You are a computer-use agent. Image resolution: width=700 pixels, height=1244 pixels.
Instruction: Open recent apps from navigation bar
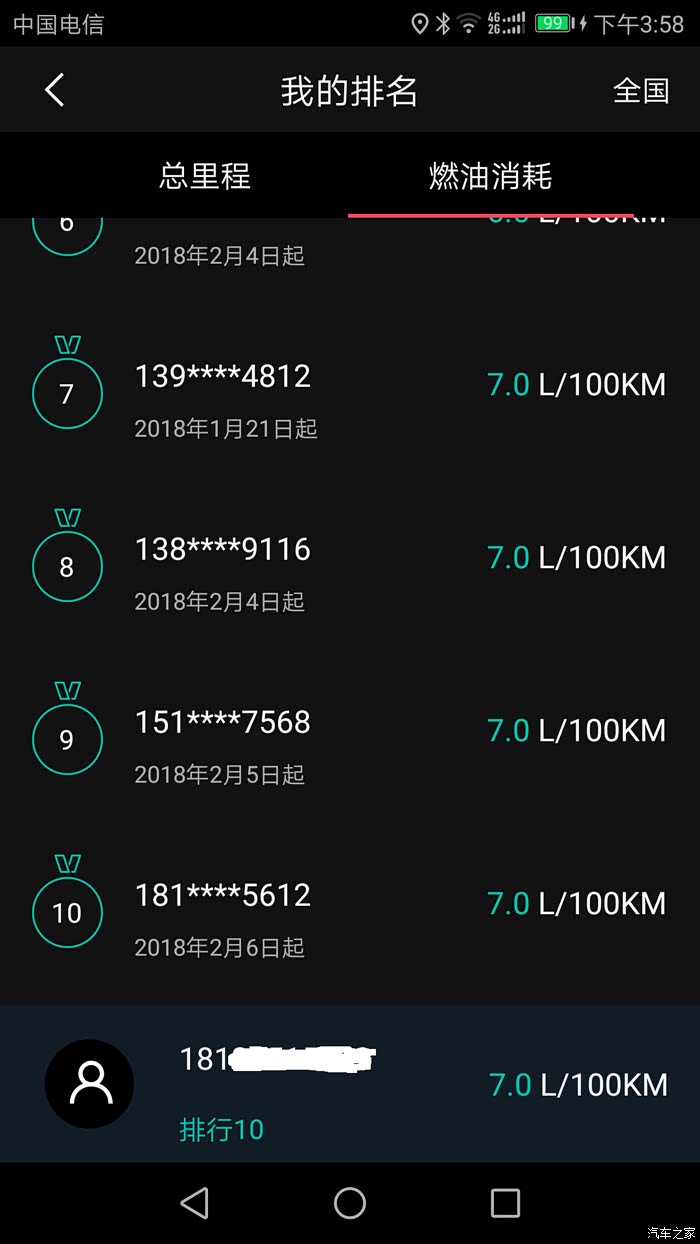[x=505, y=1202]
